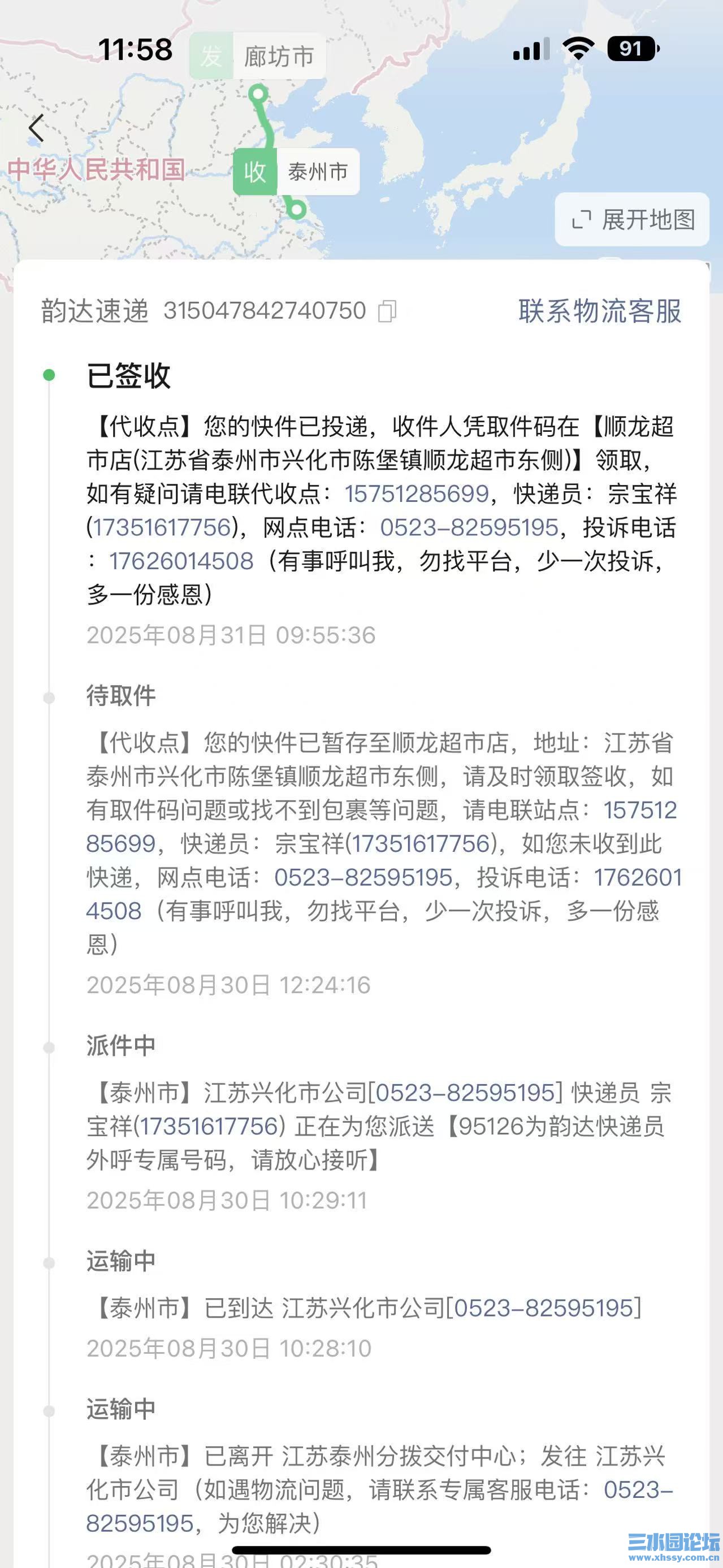Dial 0523-82595195 in 已到达 江苏兴化市公司 entry
Viewport: 723px width, 1568px height.
(x=544, y=1308)
